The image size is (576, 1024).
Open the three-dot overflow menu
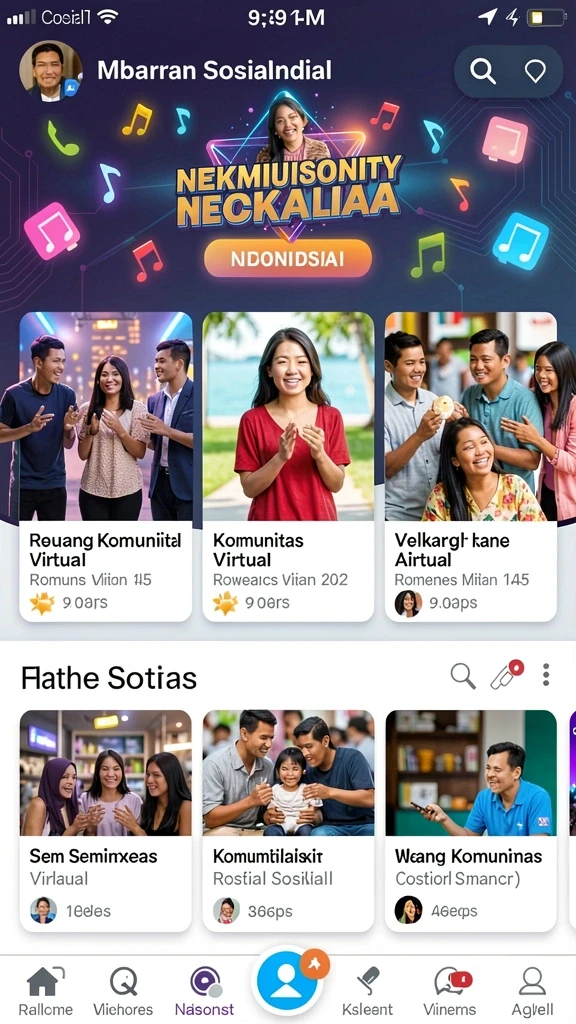coord(546,675)
